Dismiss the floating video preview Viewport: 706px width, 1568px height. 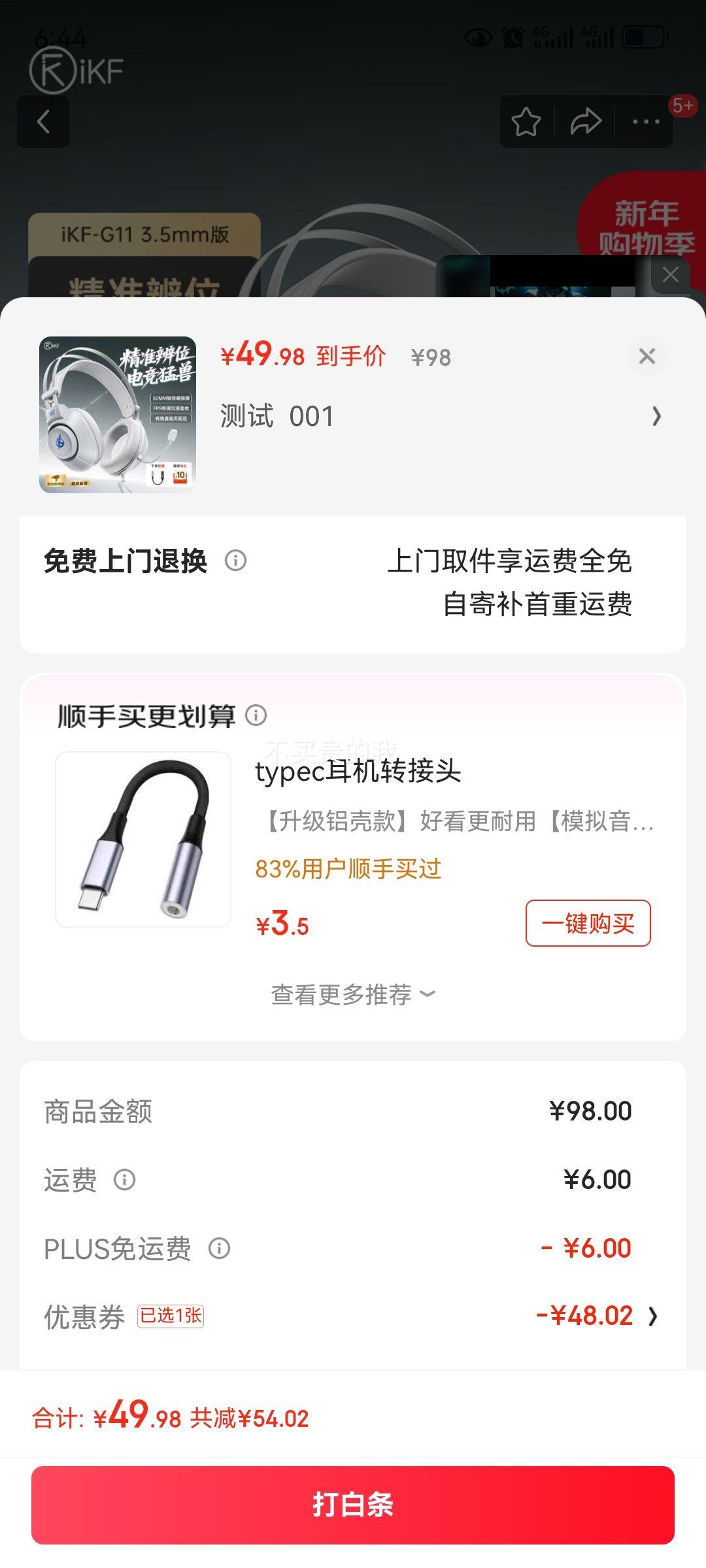click(671, 274)
